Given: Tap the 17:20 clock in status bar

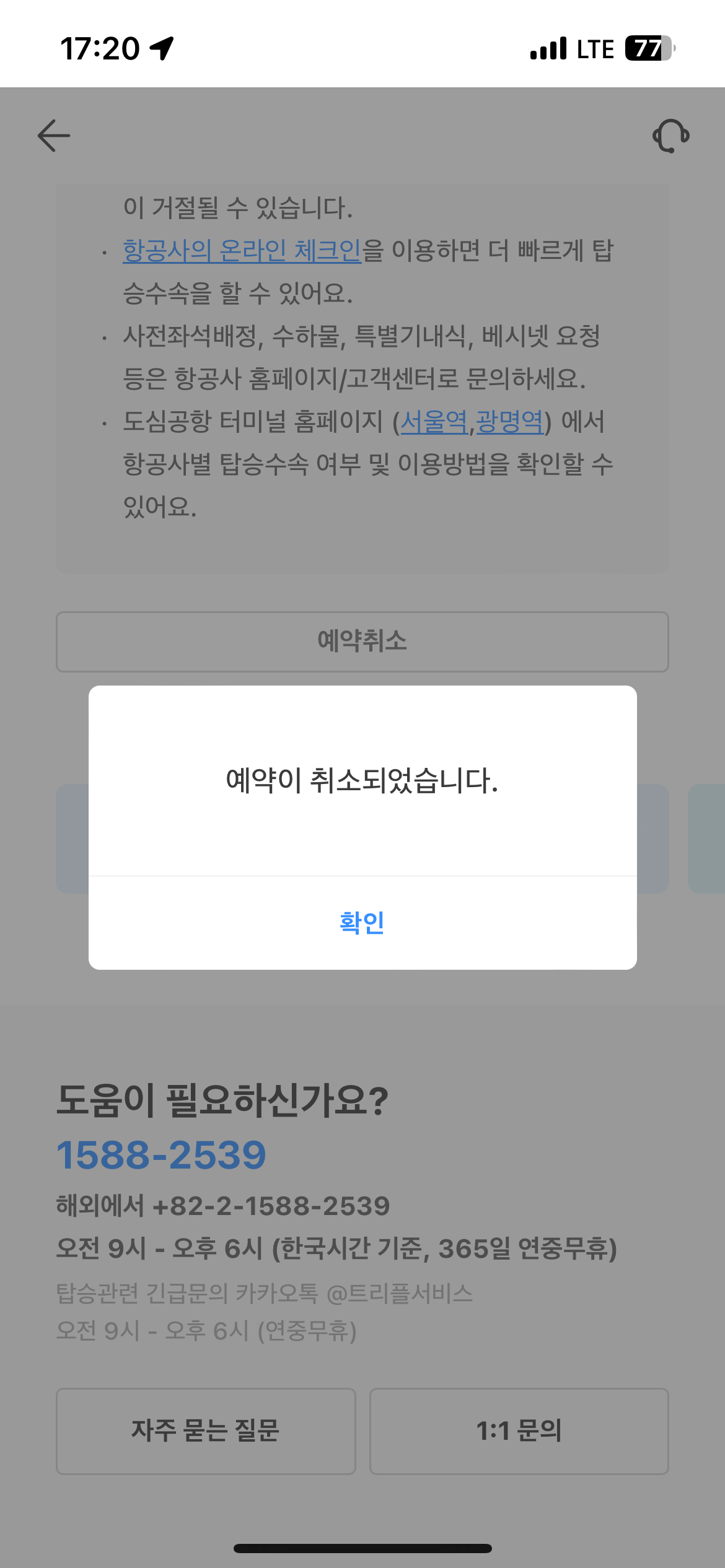Looking at the screenshot, I should pyautogui.click(x=99, y=46).
